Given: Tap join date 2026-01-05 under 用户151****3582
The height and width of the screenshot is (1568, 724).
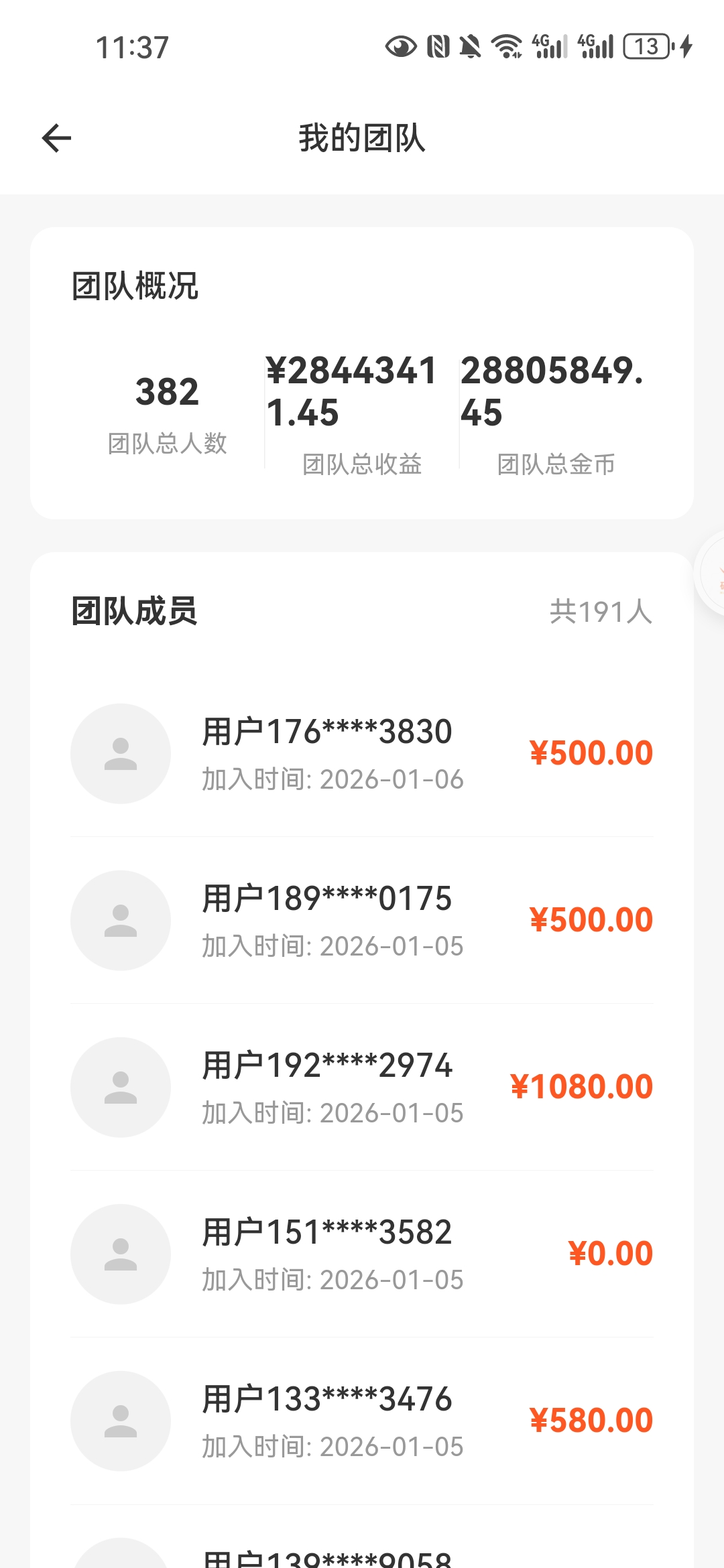Looking at the screenshot, I should click(x=332, y=1279).
